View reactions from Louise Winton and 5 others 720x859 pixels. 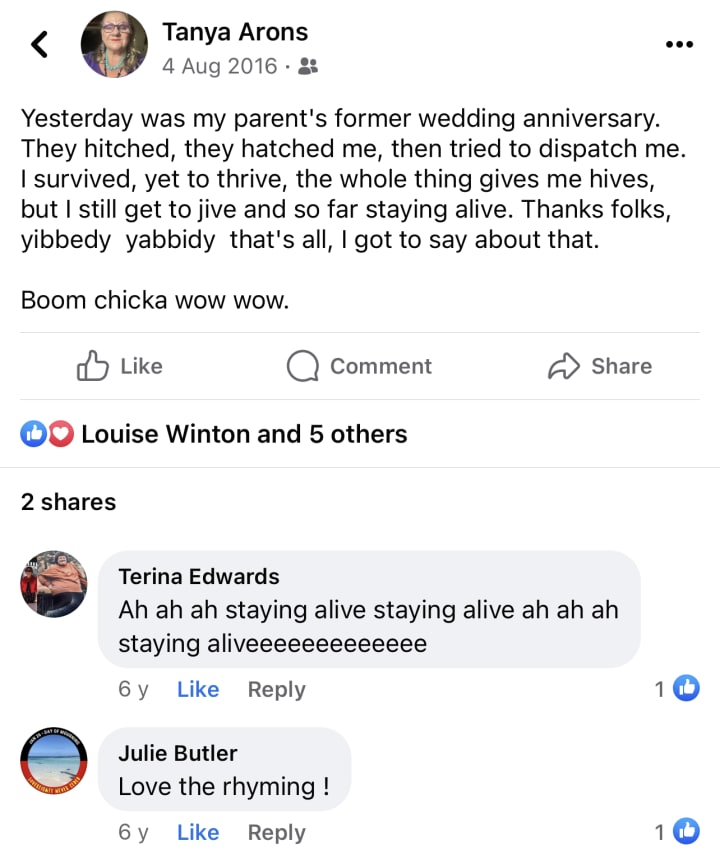tap(215, 434)
